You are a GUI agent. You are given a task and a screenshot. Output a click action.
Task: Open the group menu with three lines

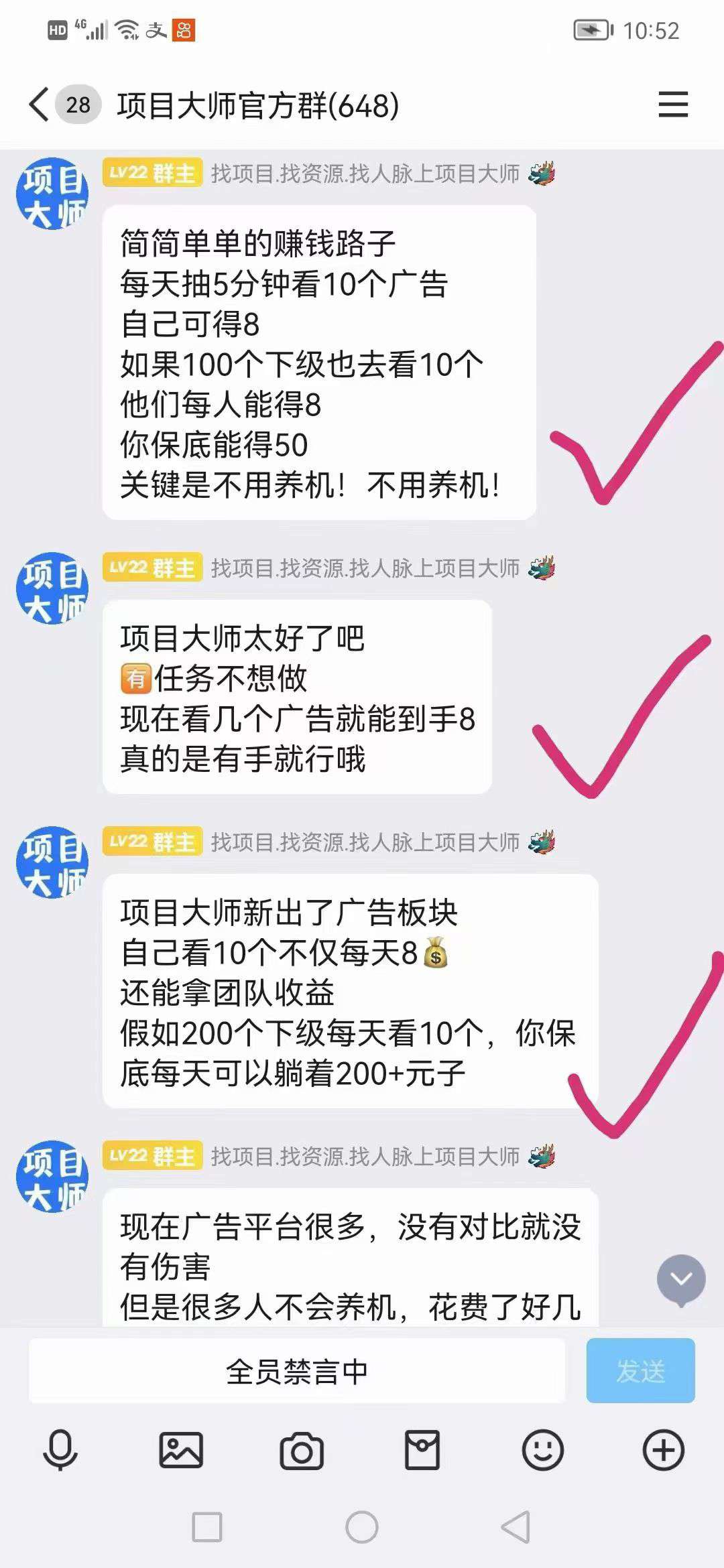click(x=673, y=105)
